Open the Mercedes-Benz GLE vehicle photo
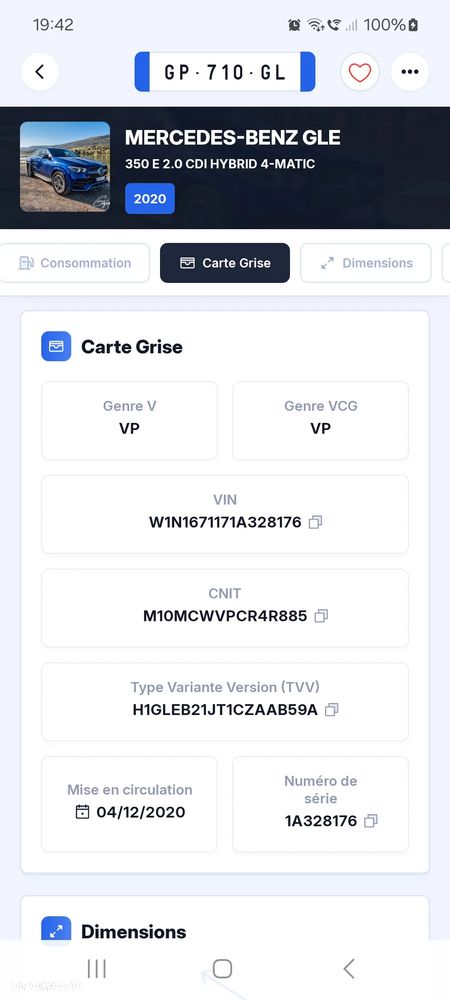The image size is (450, 1000). pyautogui.click(x=65, y=166)
